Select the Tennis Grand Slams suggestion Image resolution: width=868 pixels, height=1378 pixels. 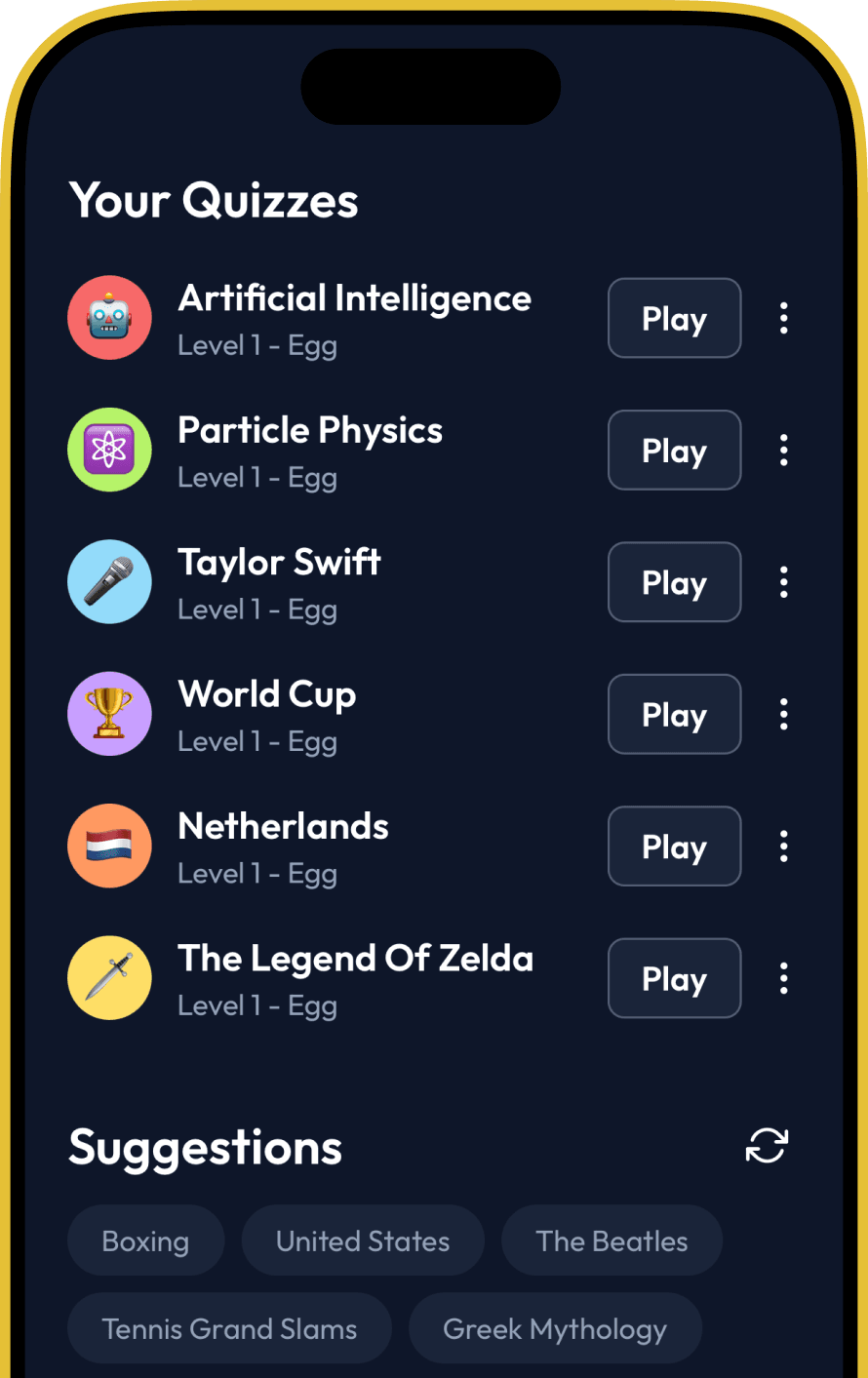point(229,1328)
